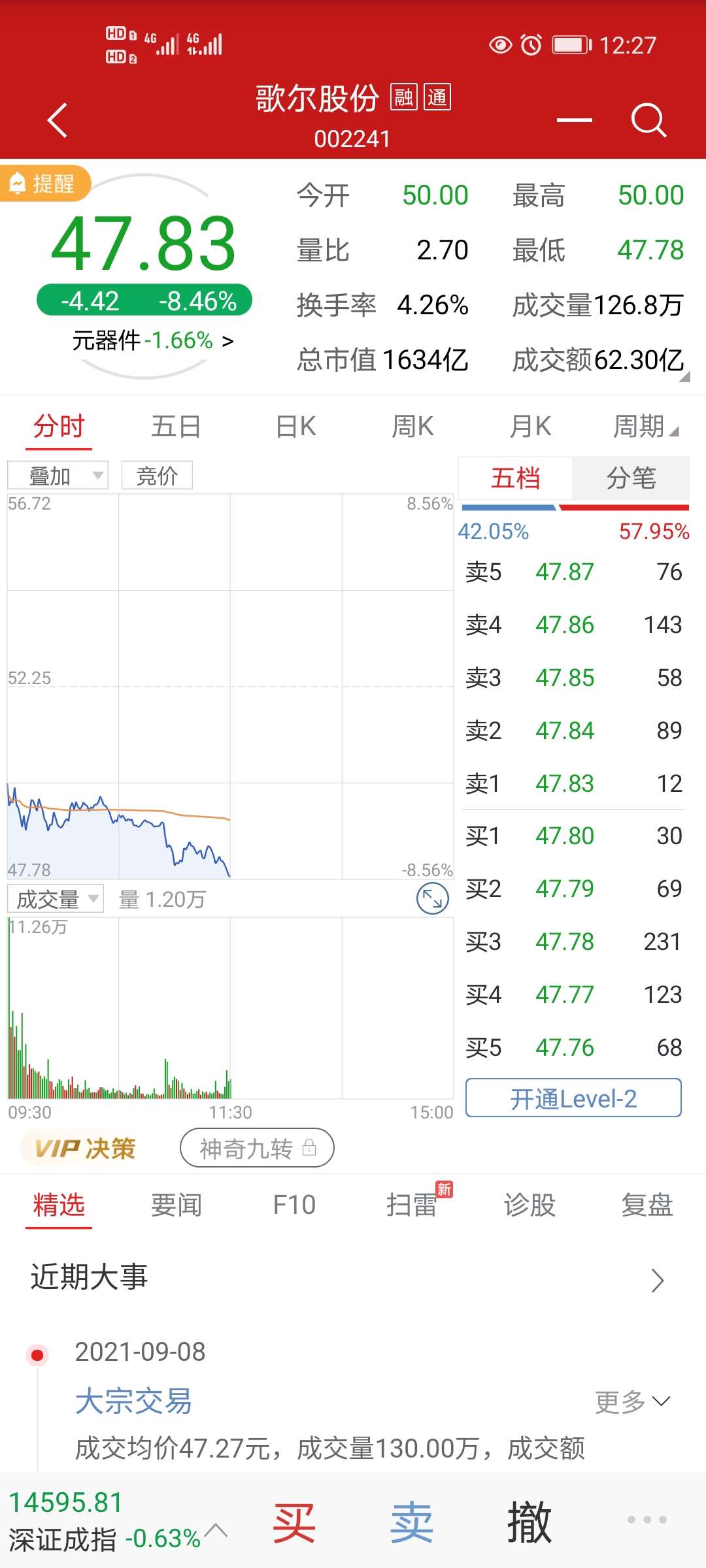Select the 周K chart tab
Image resolution: width=706 pixels, height=1568 pixels.
[412, 427]
